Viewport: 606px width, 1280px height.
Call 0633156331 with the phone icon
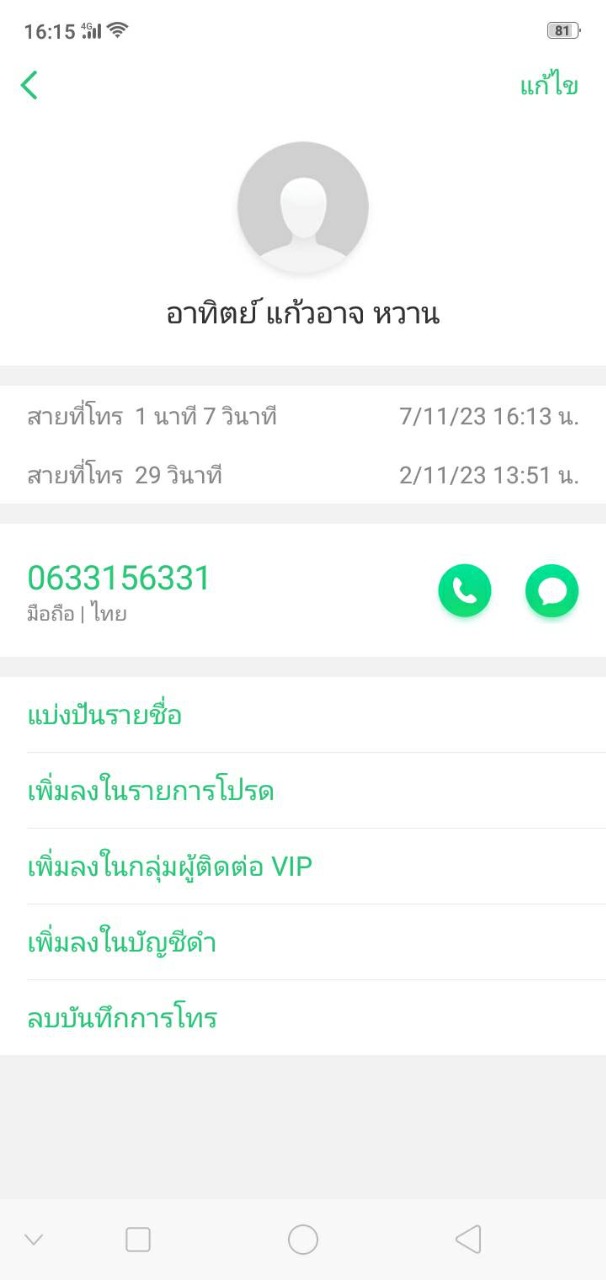465,591
